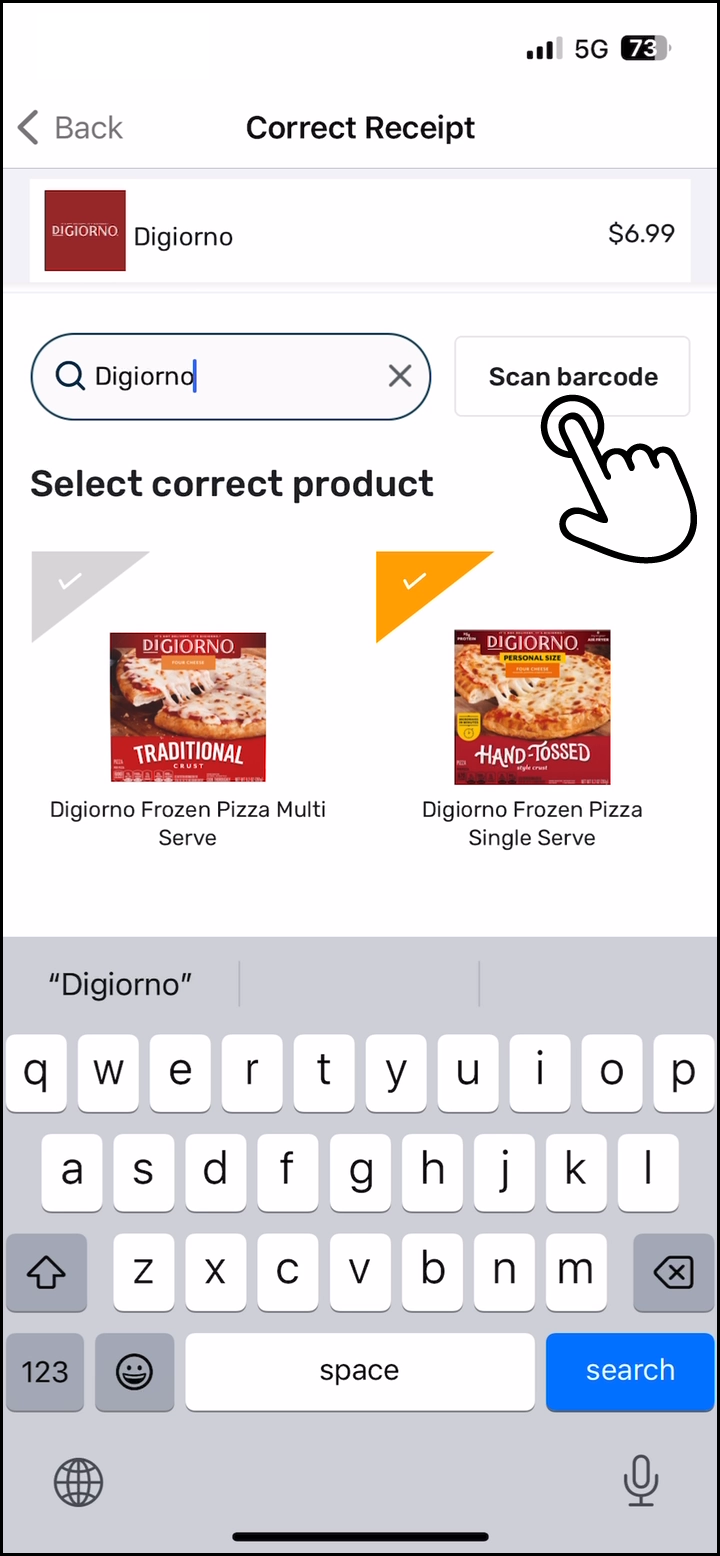Tap the blue search key on keyboard

[x=630, y=1371]
